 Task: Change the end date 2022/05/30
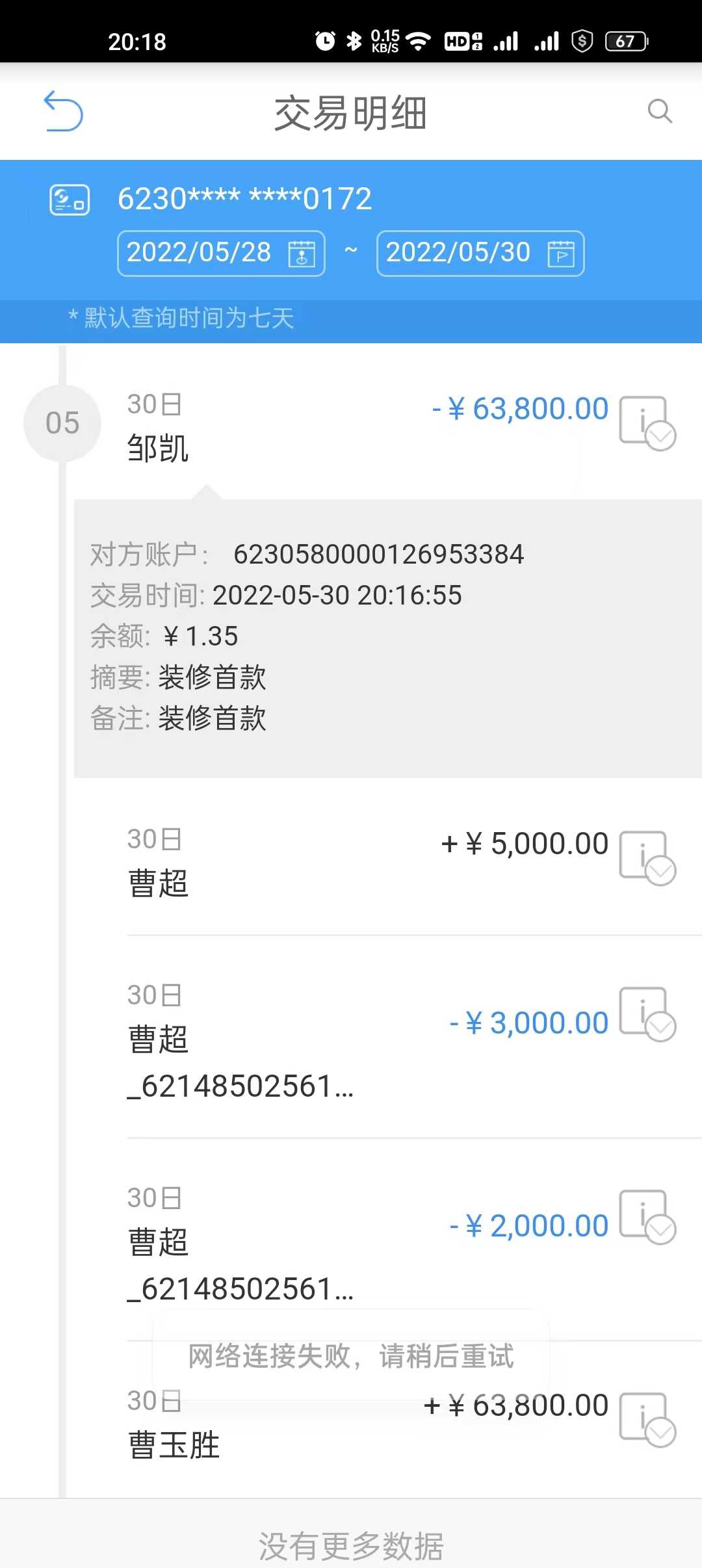click(480, 253)
